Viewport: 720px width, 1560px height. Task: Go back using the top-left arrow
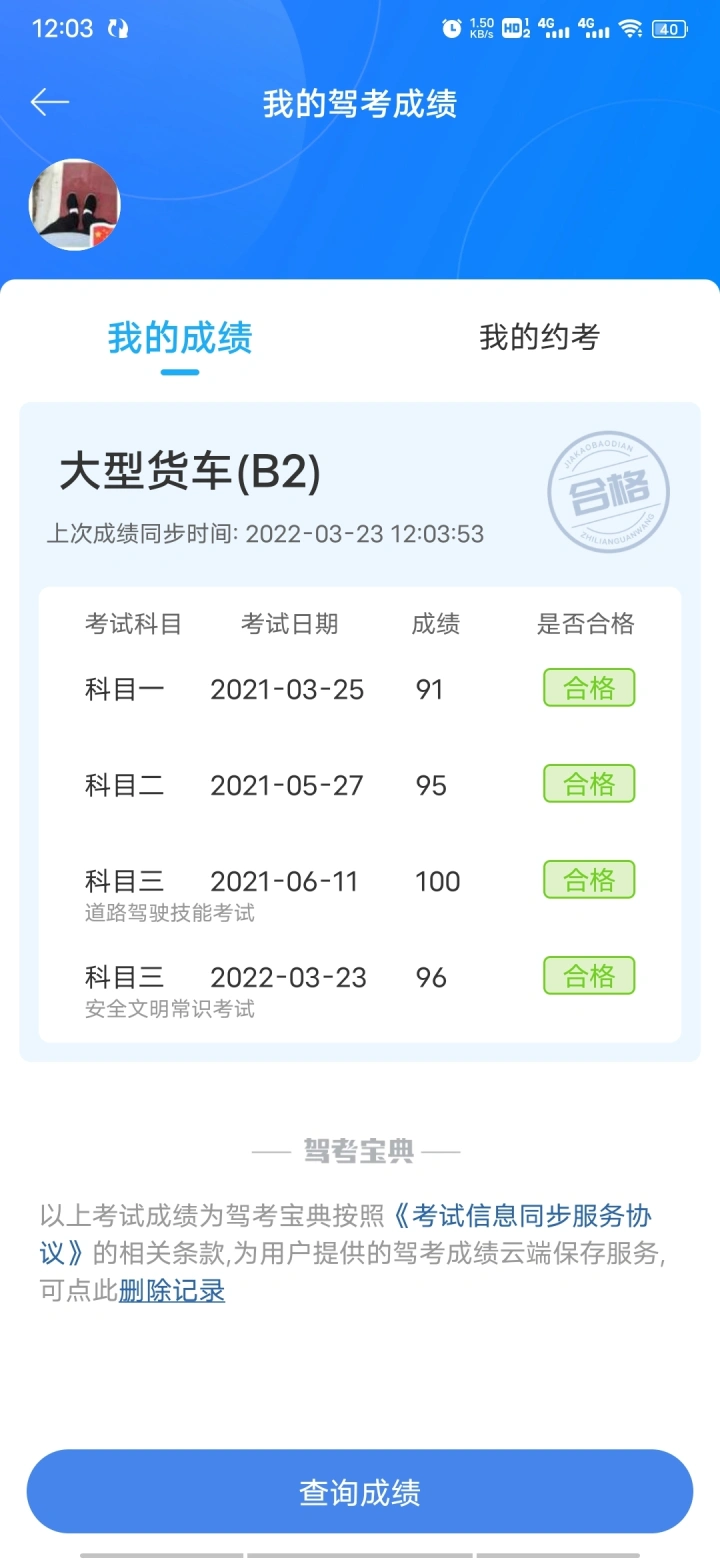pos(49,102)
